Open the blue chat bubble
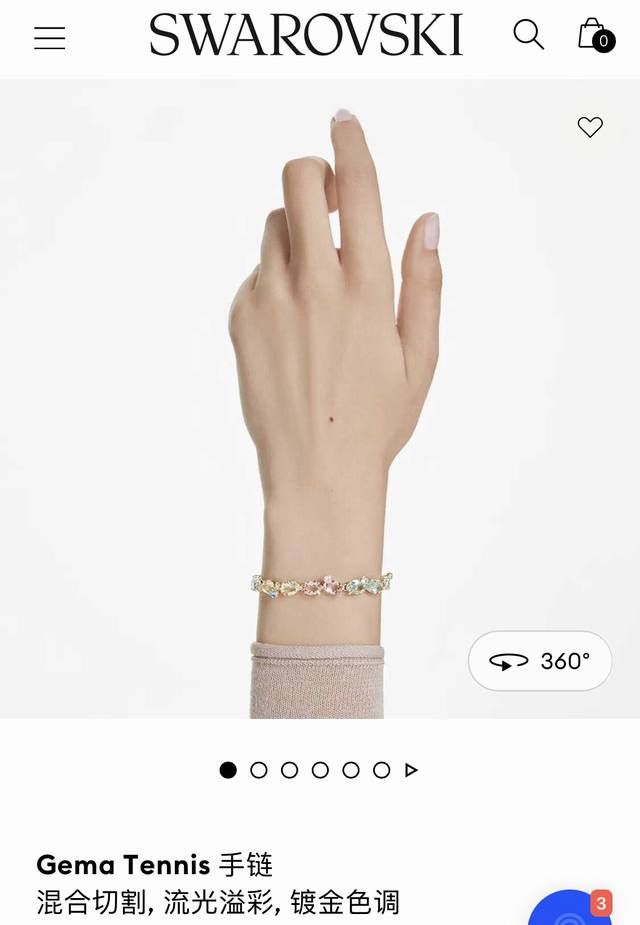The width and height of the screenshot is (640, 925). [x=572, y=910]
